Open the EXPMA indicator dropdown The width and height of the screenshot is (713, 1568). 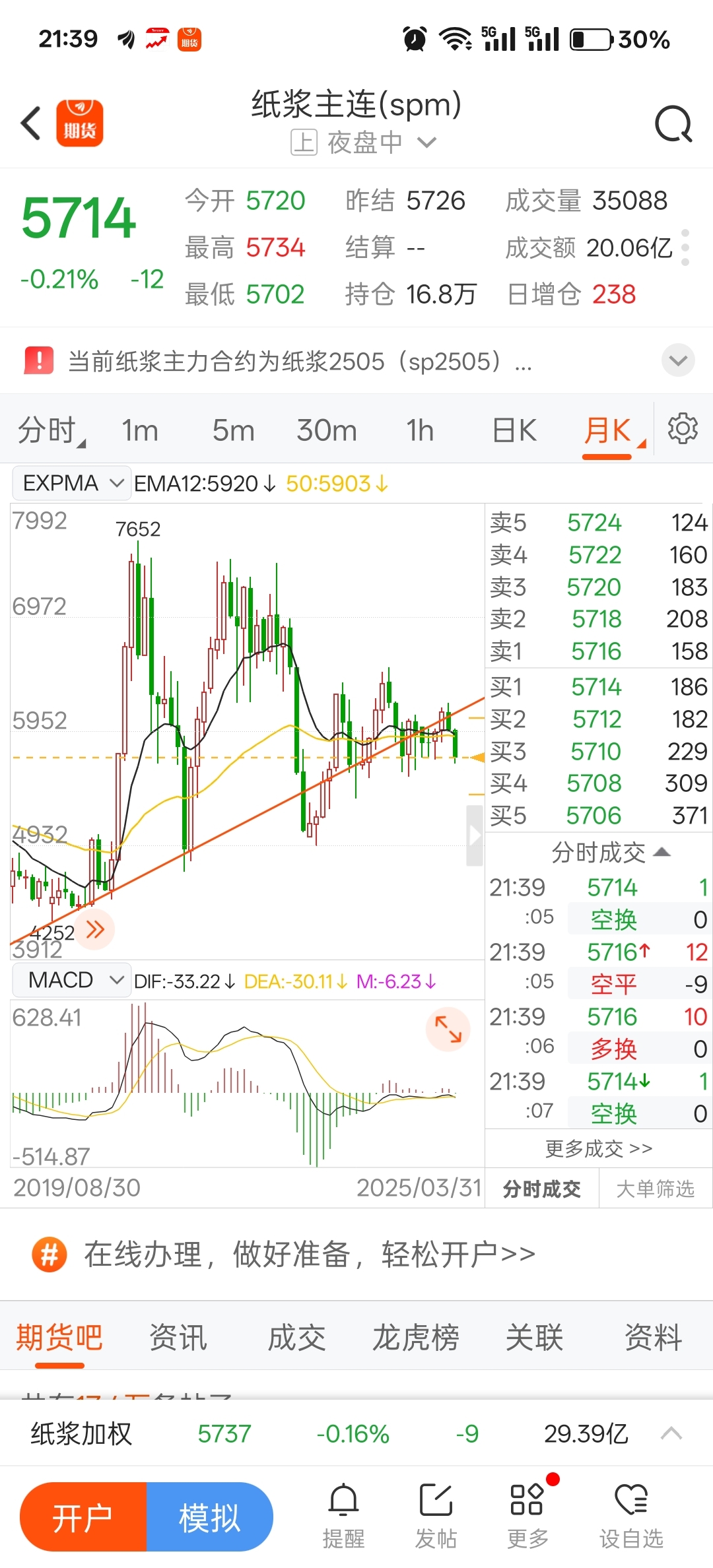click(71, 483)
